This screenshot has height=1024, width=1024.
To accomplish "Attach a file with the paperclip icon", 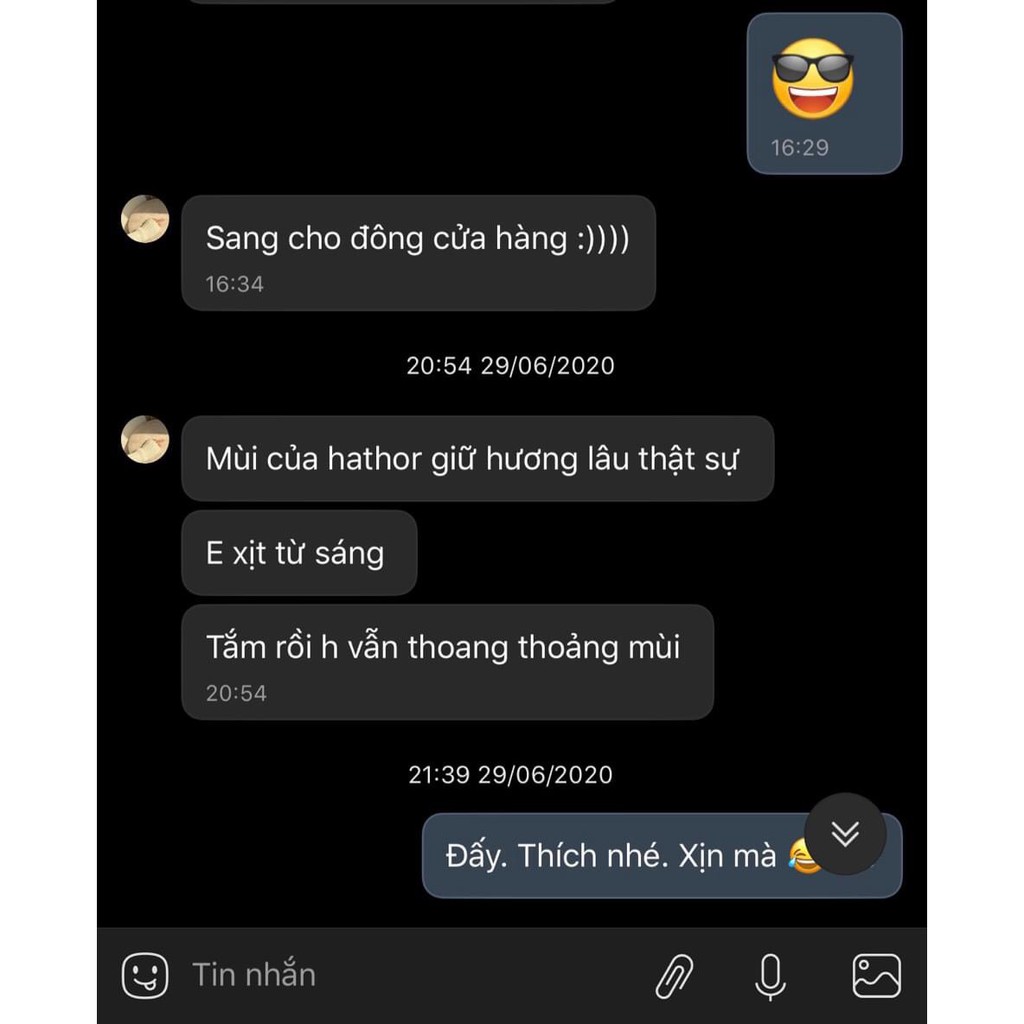I will 675,976.
